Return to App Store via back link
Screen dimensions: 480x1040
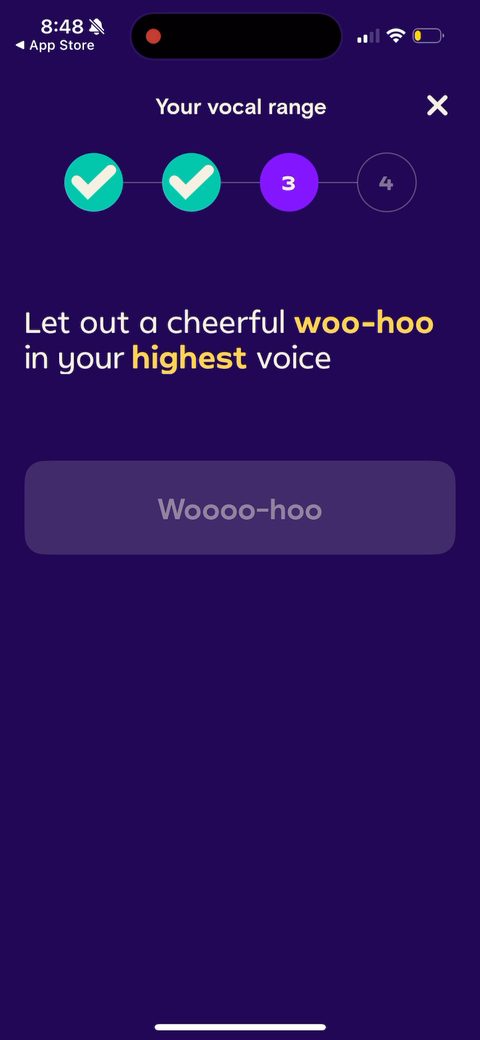[55, 46]
